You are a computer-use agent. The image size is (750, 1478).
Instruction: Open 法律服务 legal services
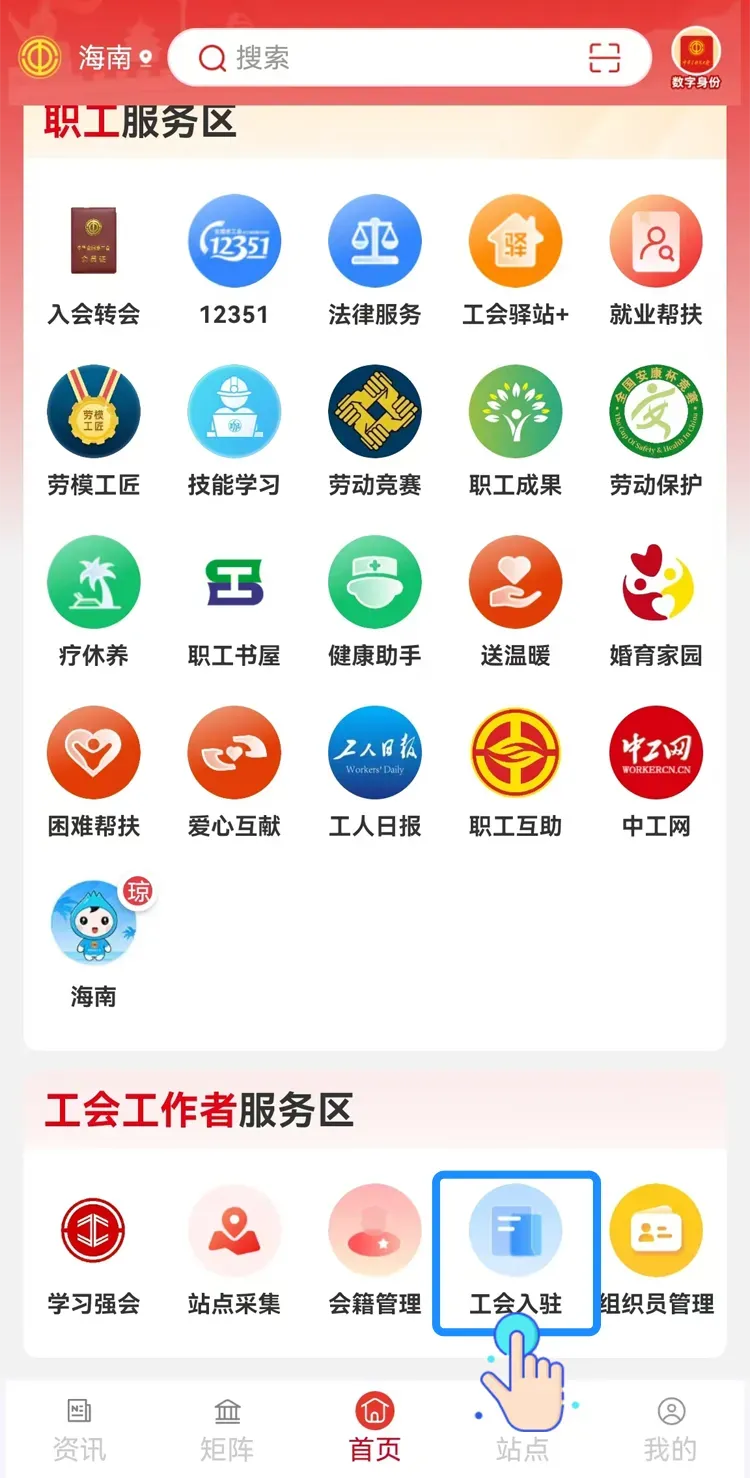(375, 264)
